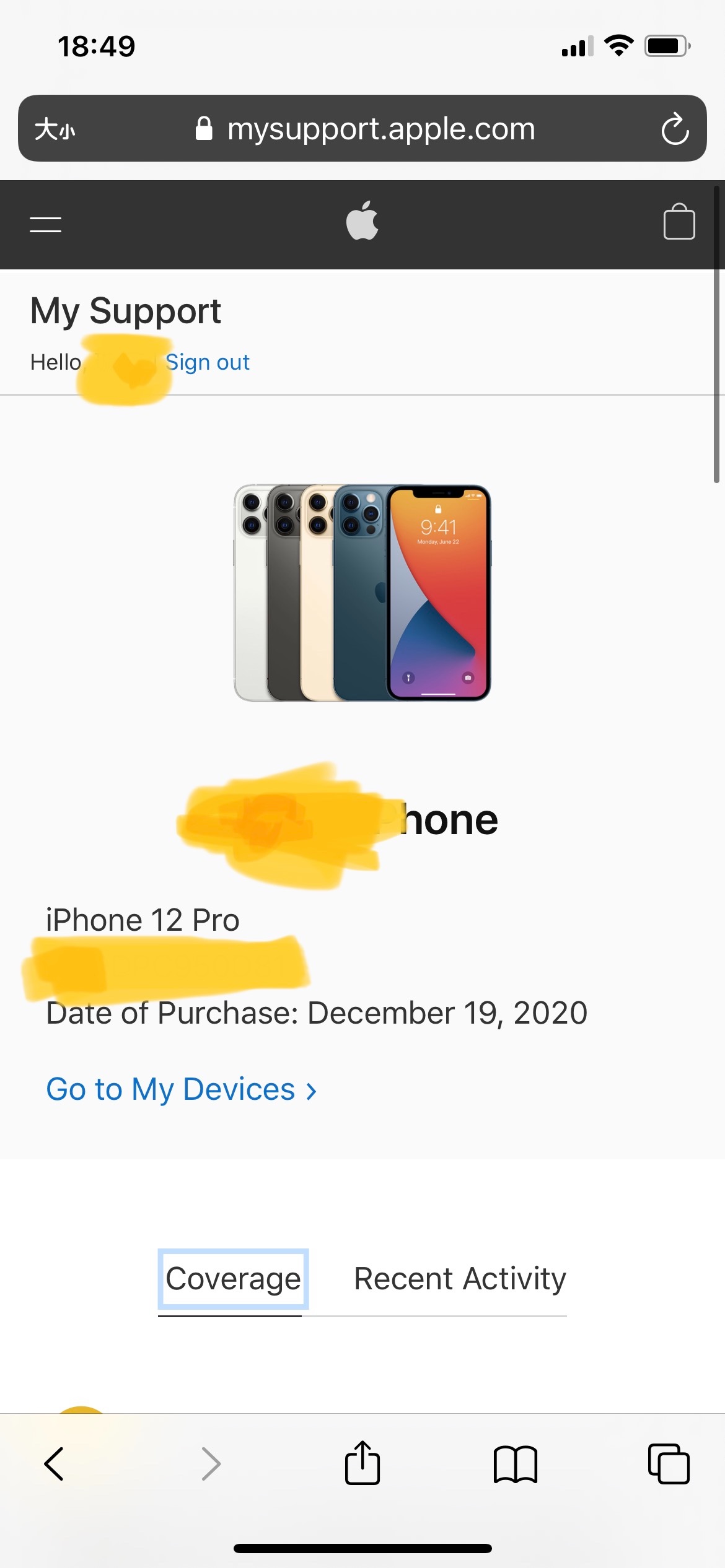
Task: Tap the Apple logo home link
Action: point(362,220)
